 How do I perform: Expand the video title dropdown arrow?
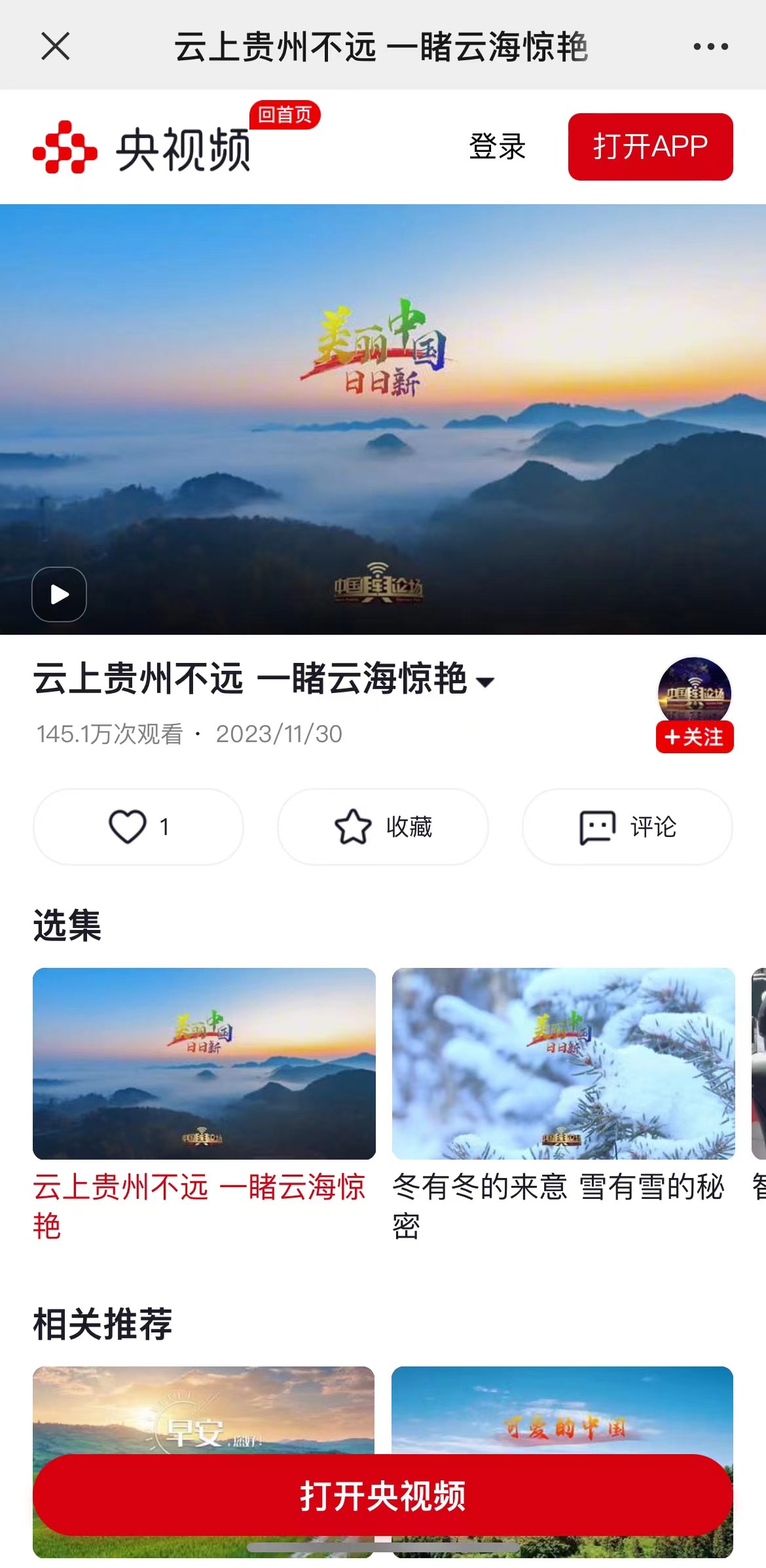click(x=485, y=682)
